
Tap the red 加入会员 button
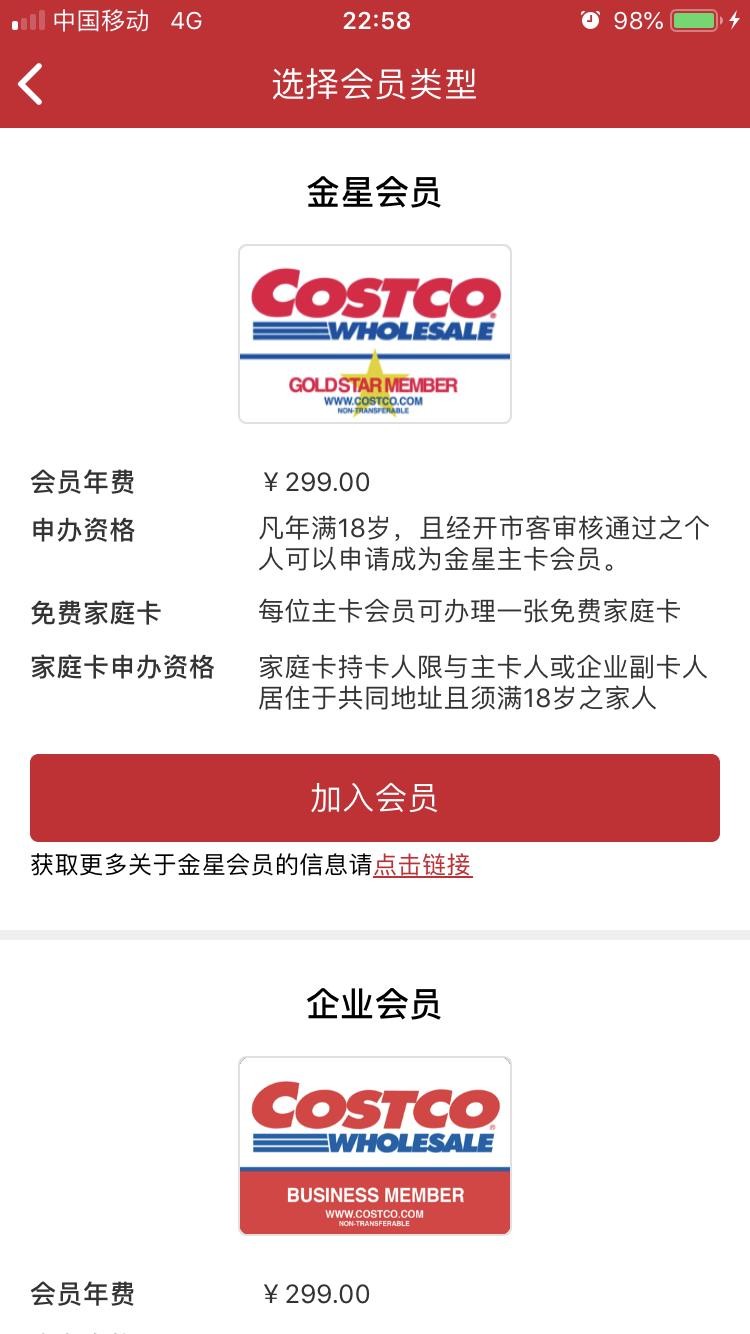click(374, 797)
